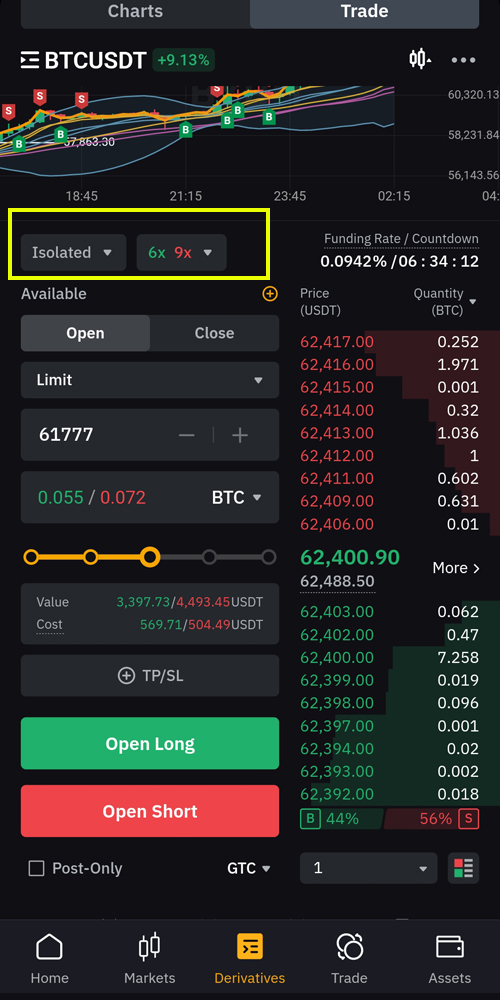This screenshot has height=1000, width=500.
Task: Go to the Markets tab
Action: coord(149,959)
